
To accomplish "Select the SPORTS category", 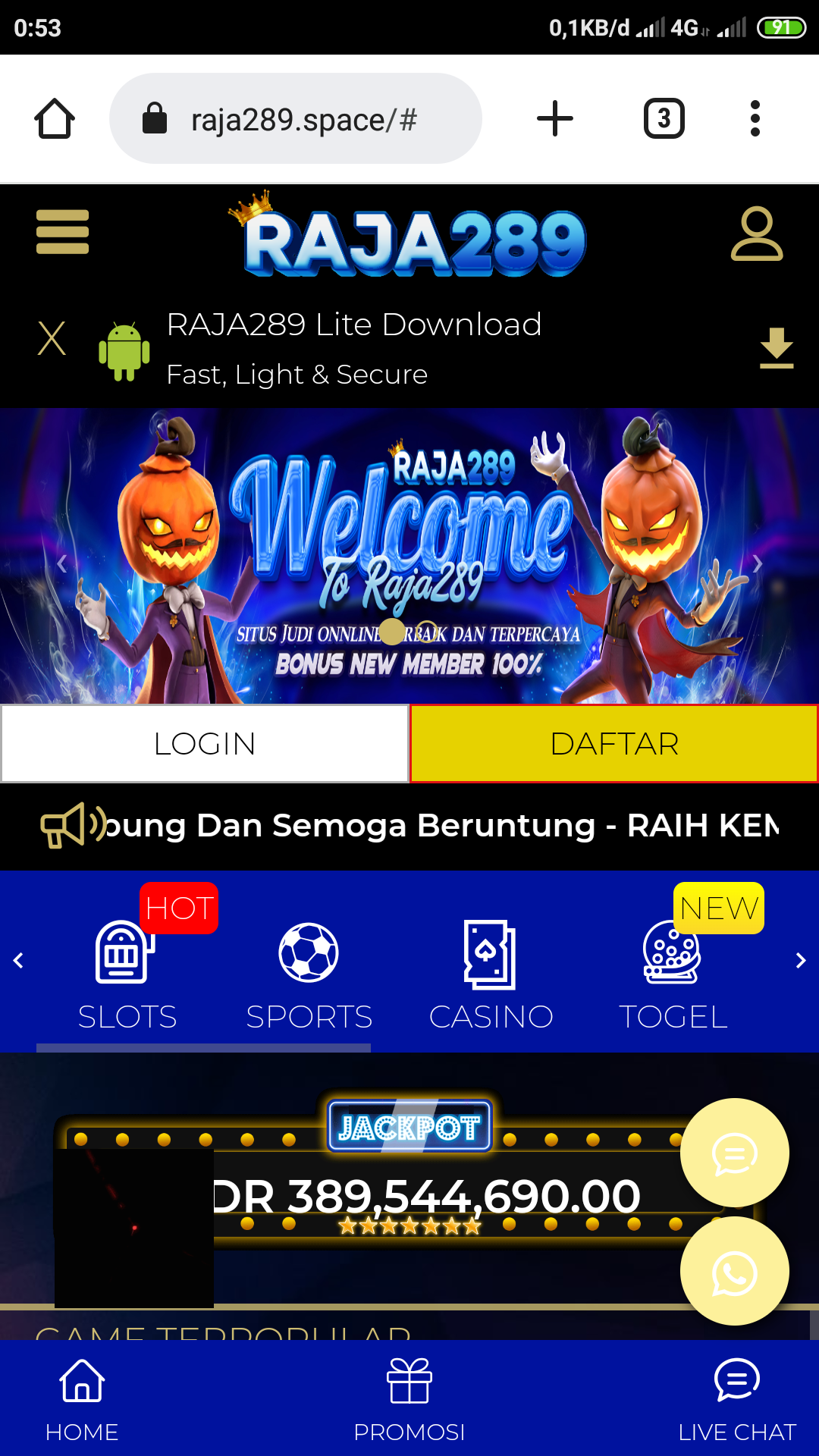I will 309,974.
